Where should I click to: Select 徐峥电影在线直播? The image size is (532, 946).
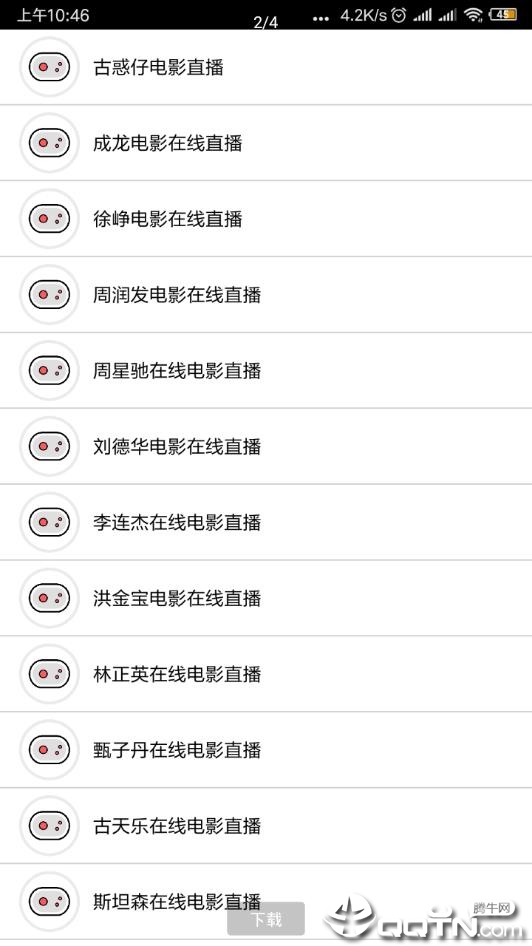click(x=266, y=219)
